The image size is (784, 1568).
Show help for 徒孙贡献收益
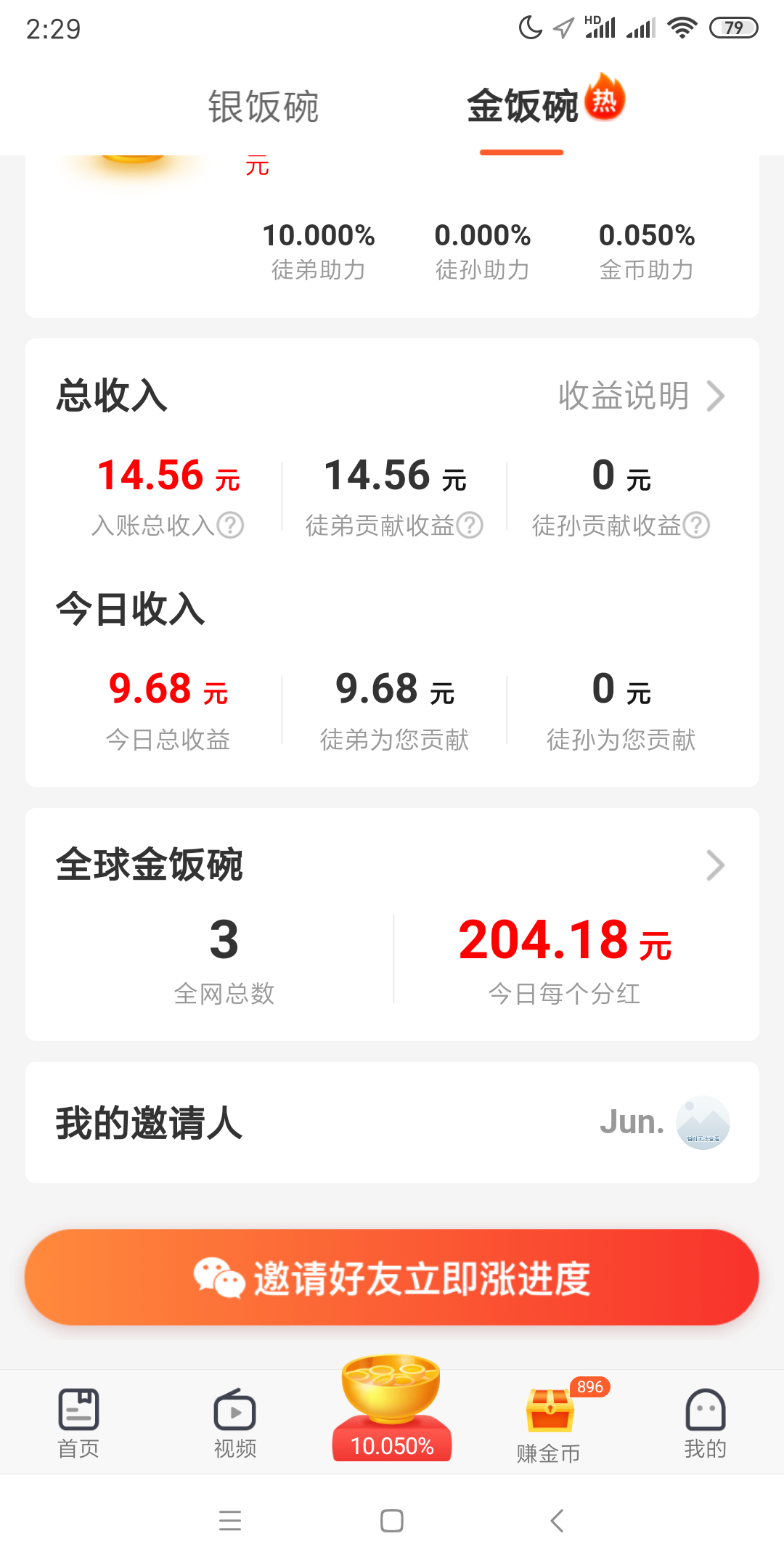coord(696,525)
